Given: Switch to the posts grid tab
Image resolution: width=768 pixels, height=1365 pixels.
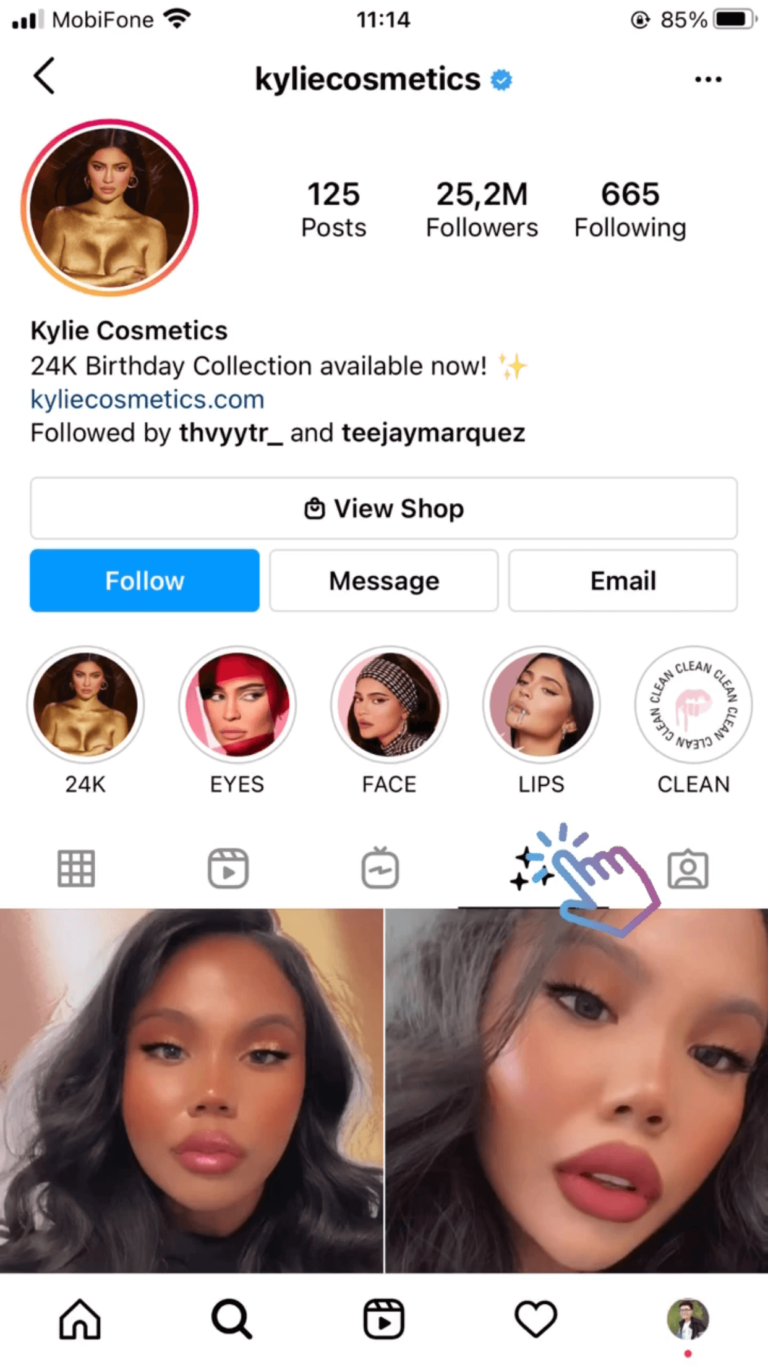Looking at the screenshot, I should click(76, 869).
